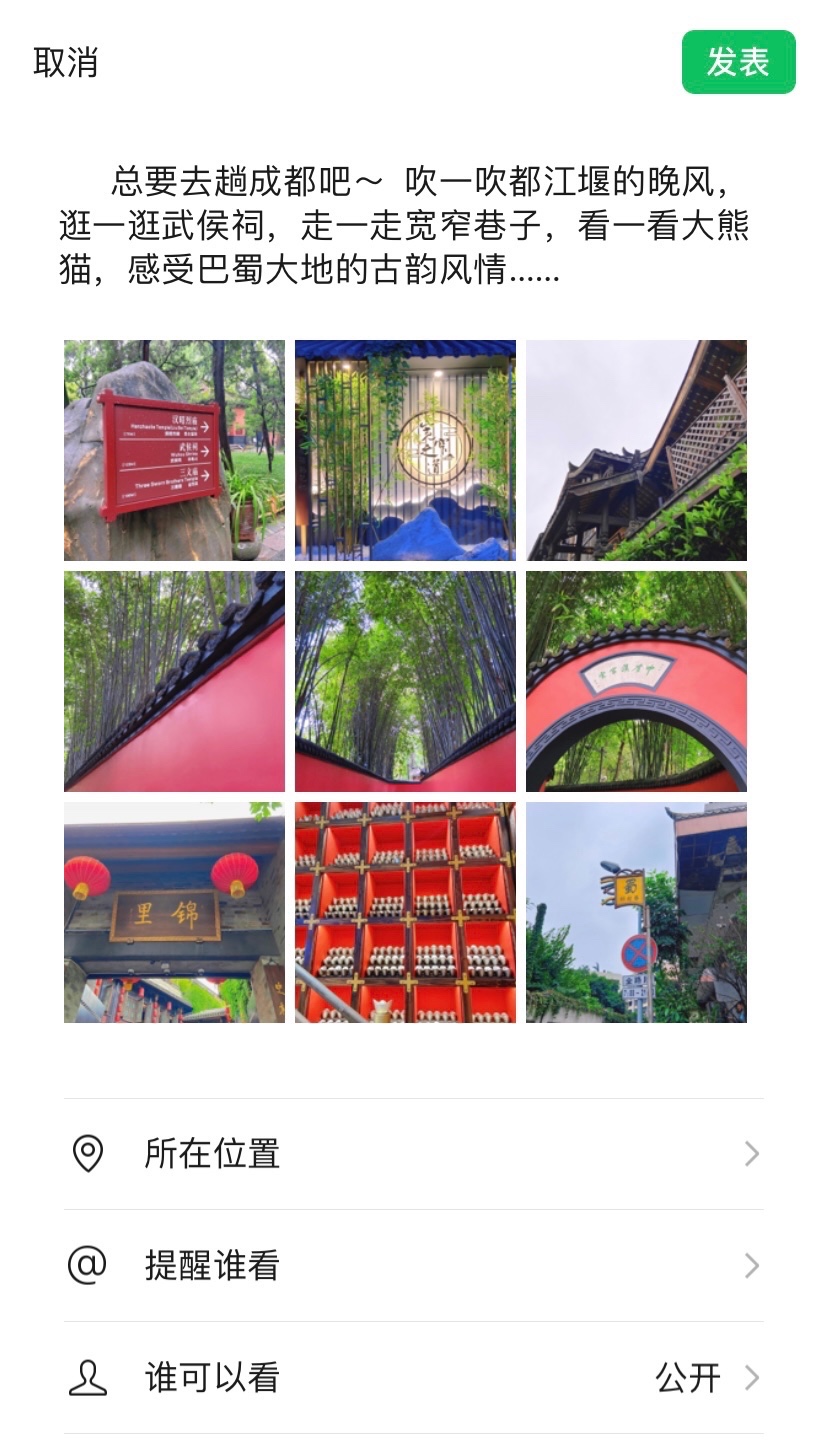Open 提醒谁看 to mention friends
This screenshot has height=1451, width=828.
tap(413, 1266)
